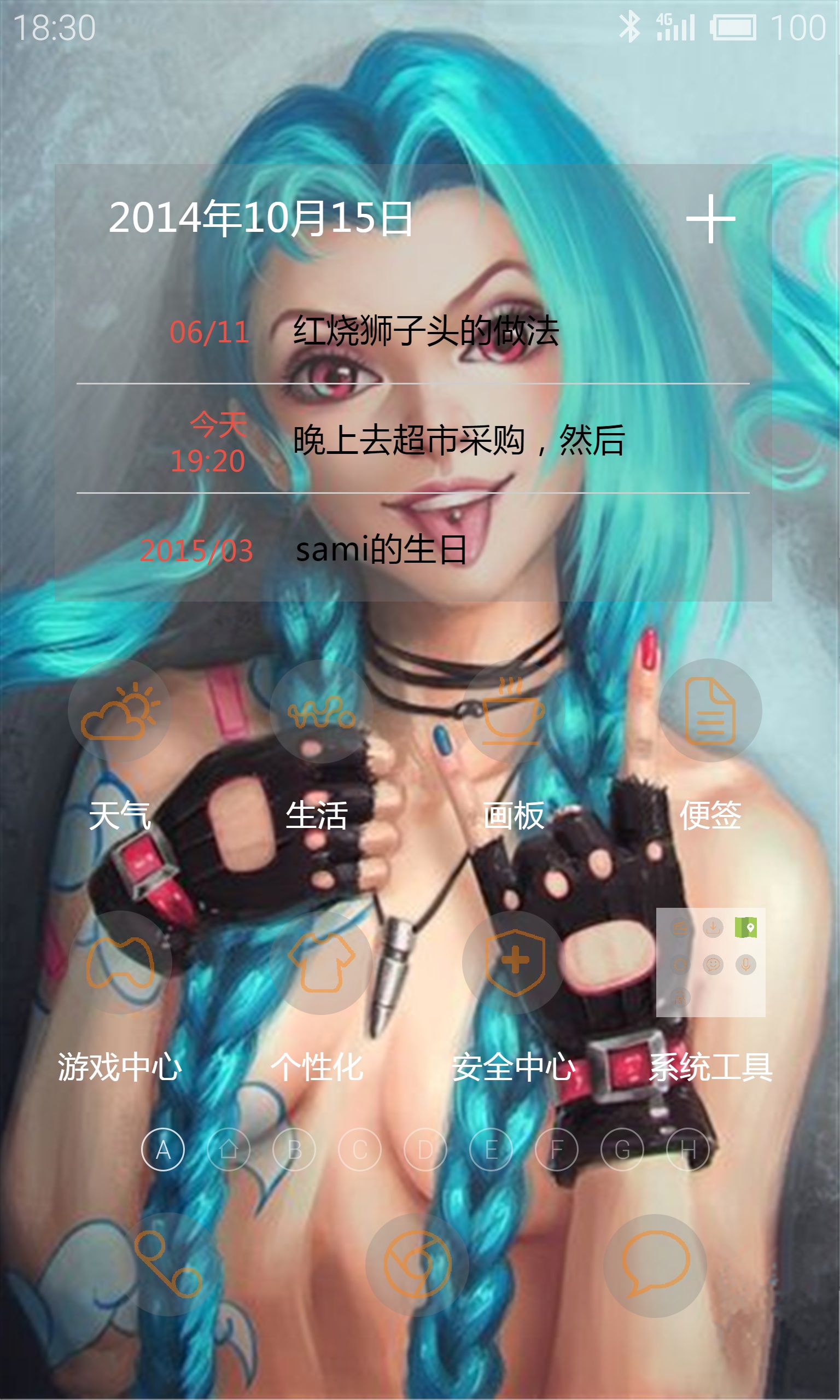This screenshot has width=840, height=1400.
Task: Open the note 红烧狮子头的做法
Action: coord(413,330)
